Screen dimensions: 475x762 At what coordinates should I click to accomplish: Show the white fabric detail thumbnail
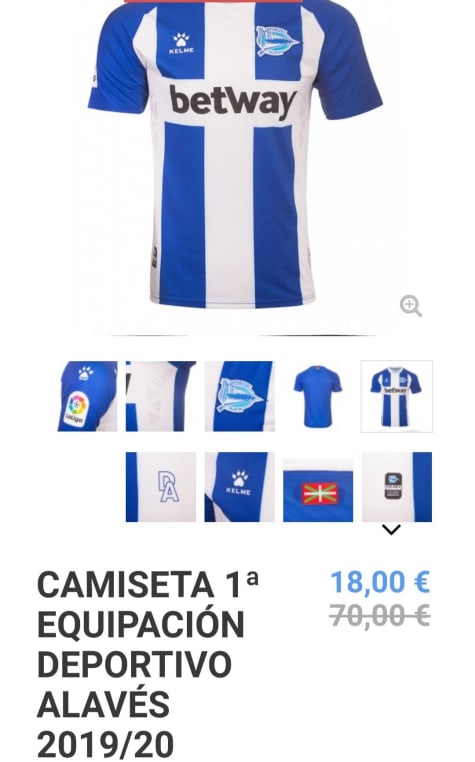tap(161, 396)
